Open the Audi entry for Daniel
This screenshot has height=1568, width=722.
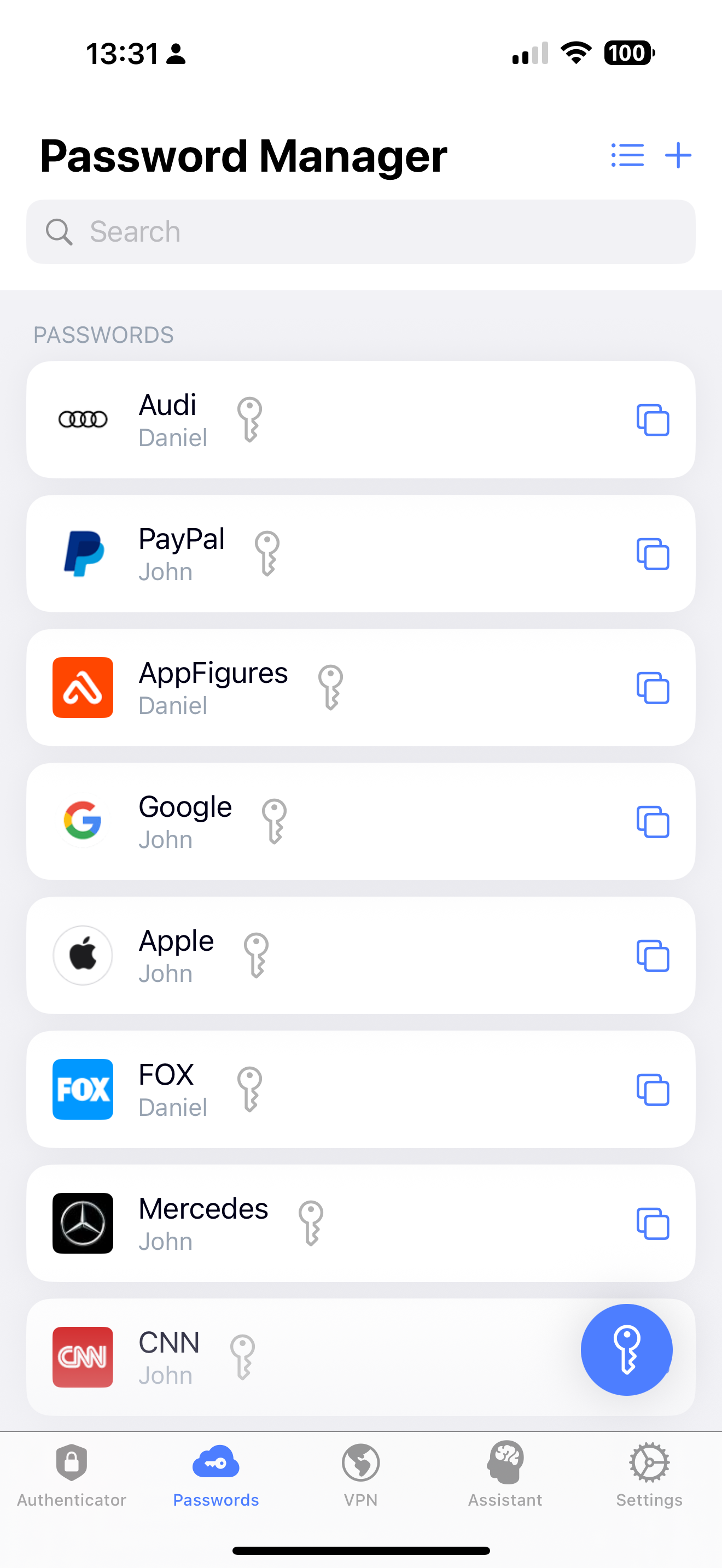click(x=243, y=420)
